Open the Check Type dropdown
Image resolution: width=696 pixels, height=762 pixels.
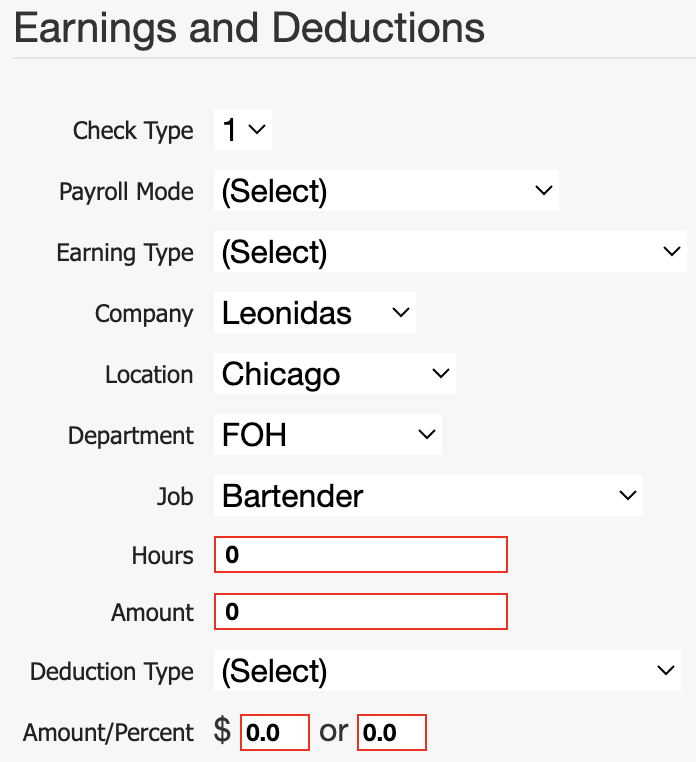pos(242,130)
